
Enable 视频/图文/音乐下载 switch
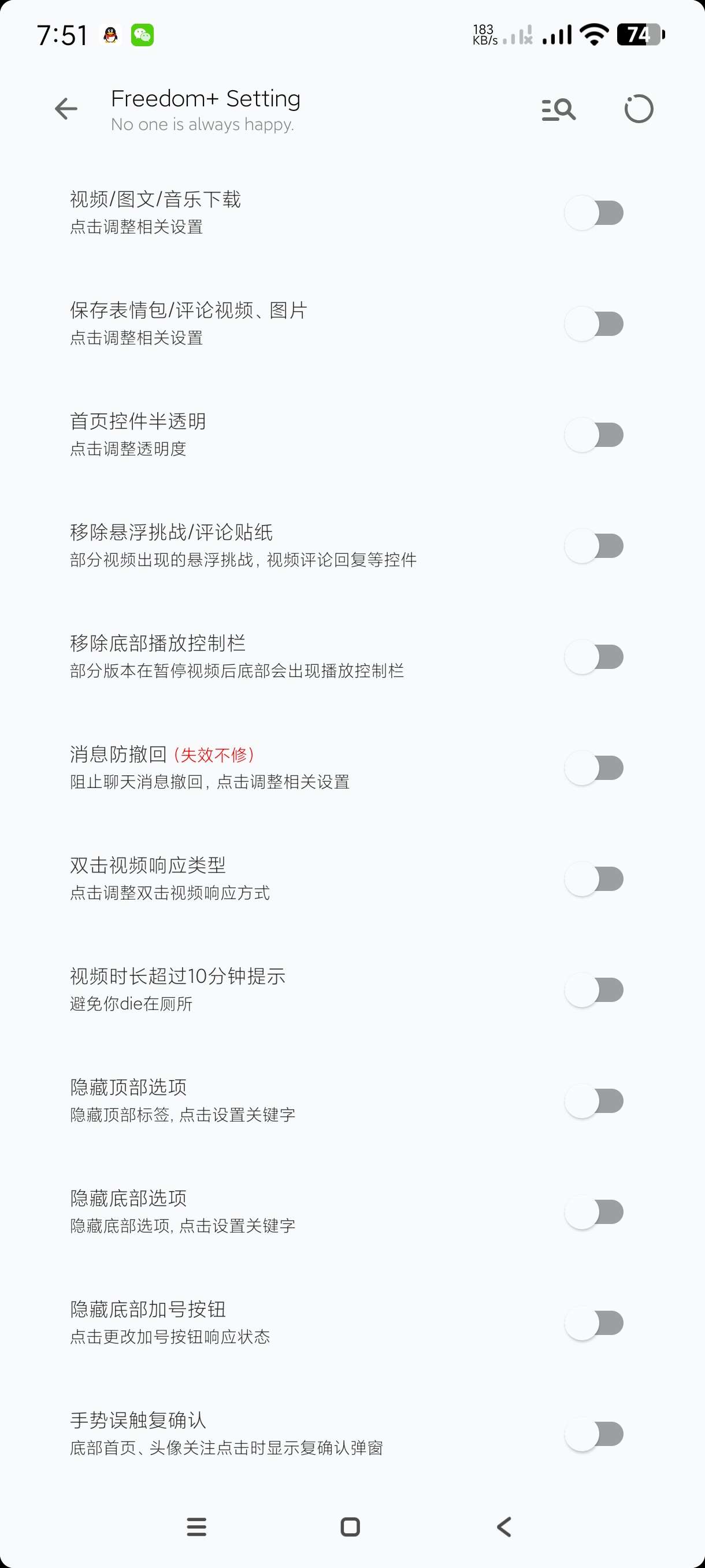tap(594, 213)
